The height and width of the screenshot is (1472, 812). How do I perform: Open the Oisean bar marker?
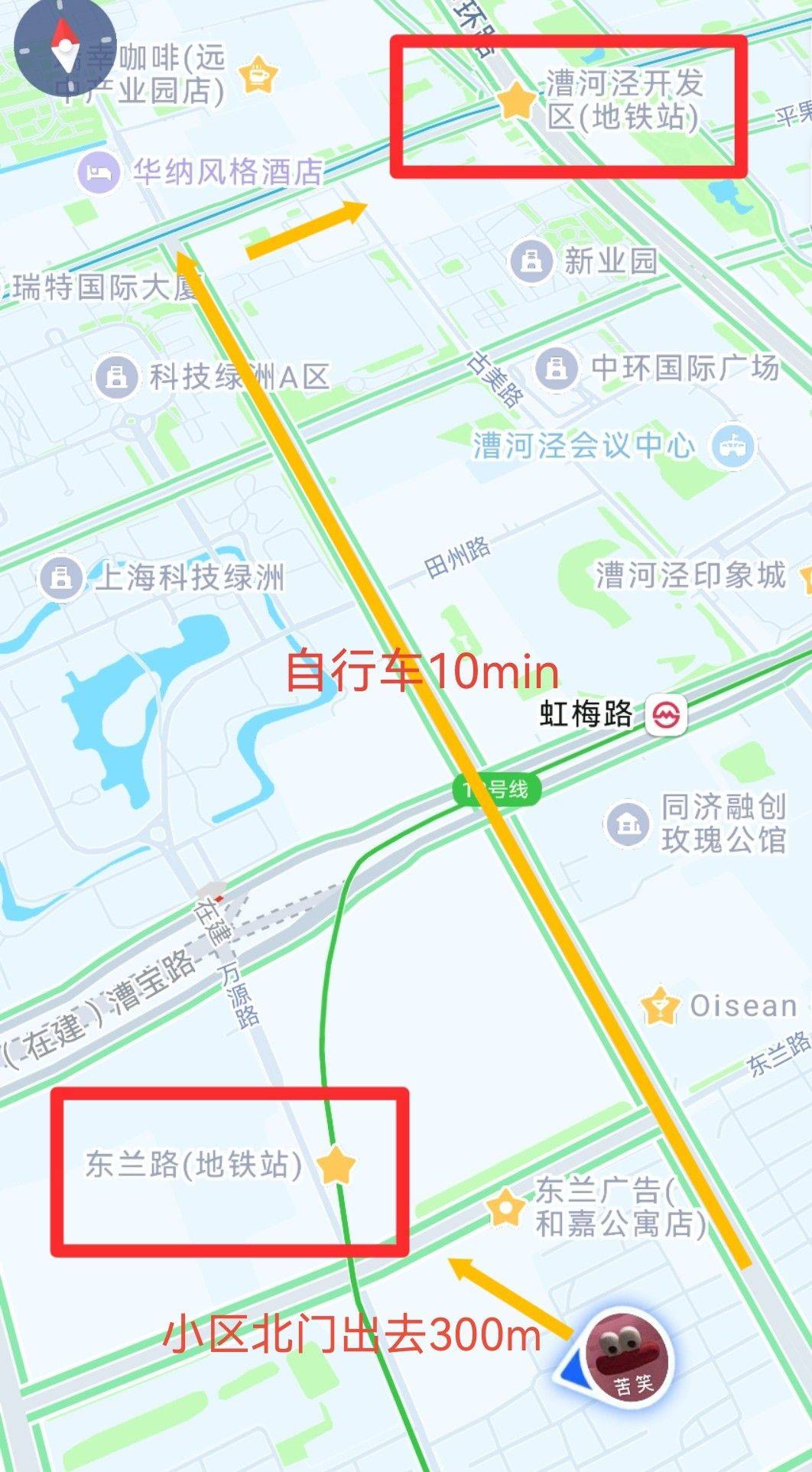coord(659,1006)
